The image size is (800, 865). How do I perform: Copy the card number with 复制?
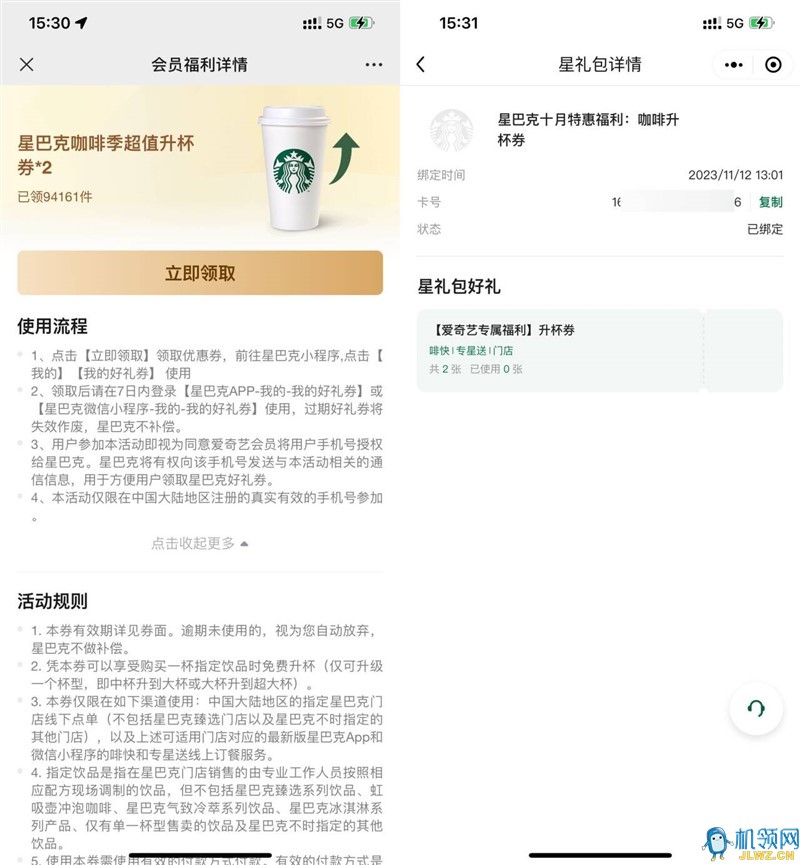coord(770,202)
